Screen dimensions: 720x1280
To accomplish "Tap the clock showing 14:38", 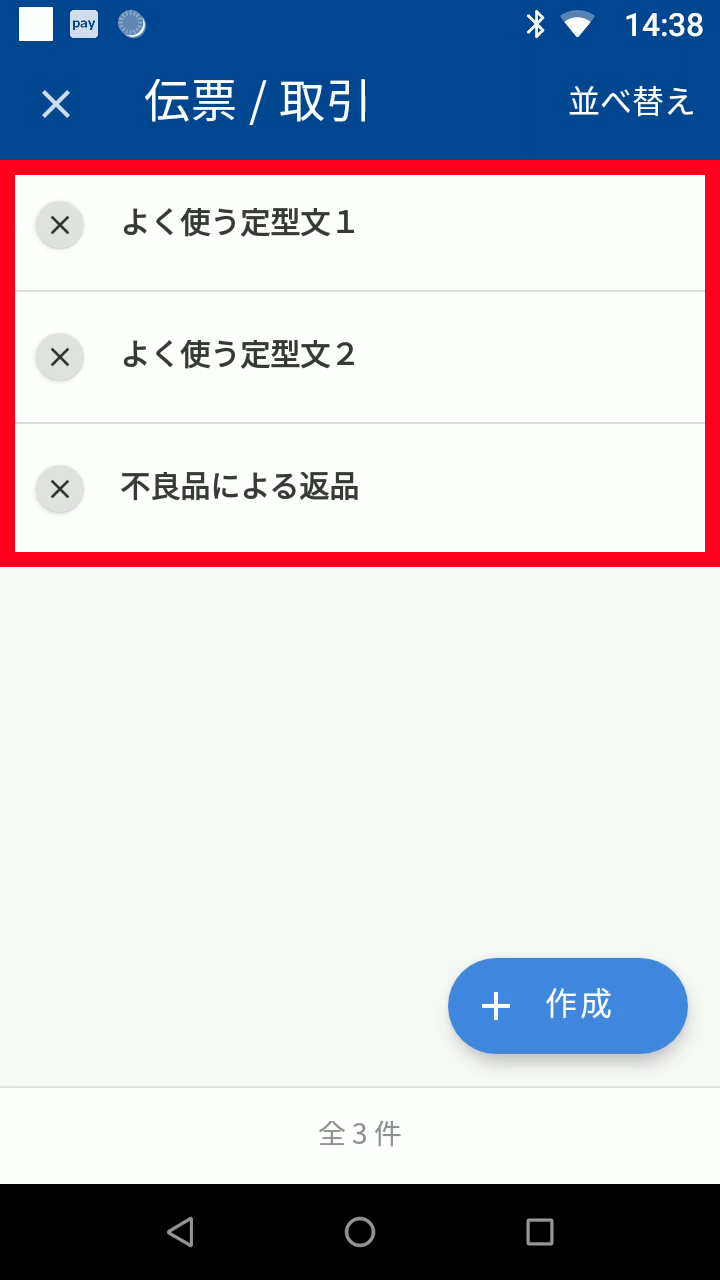I will tap(666, 24).
